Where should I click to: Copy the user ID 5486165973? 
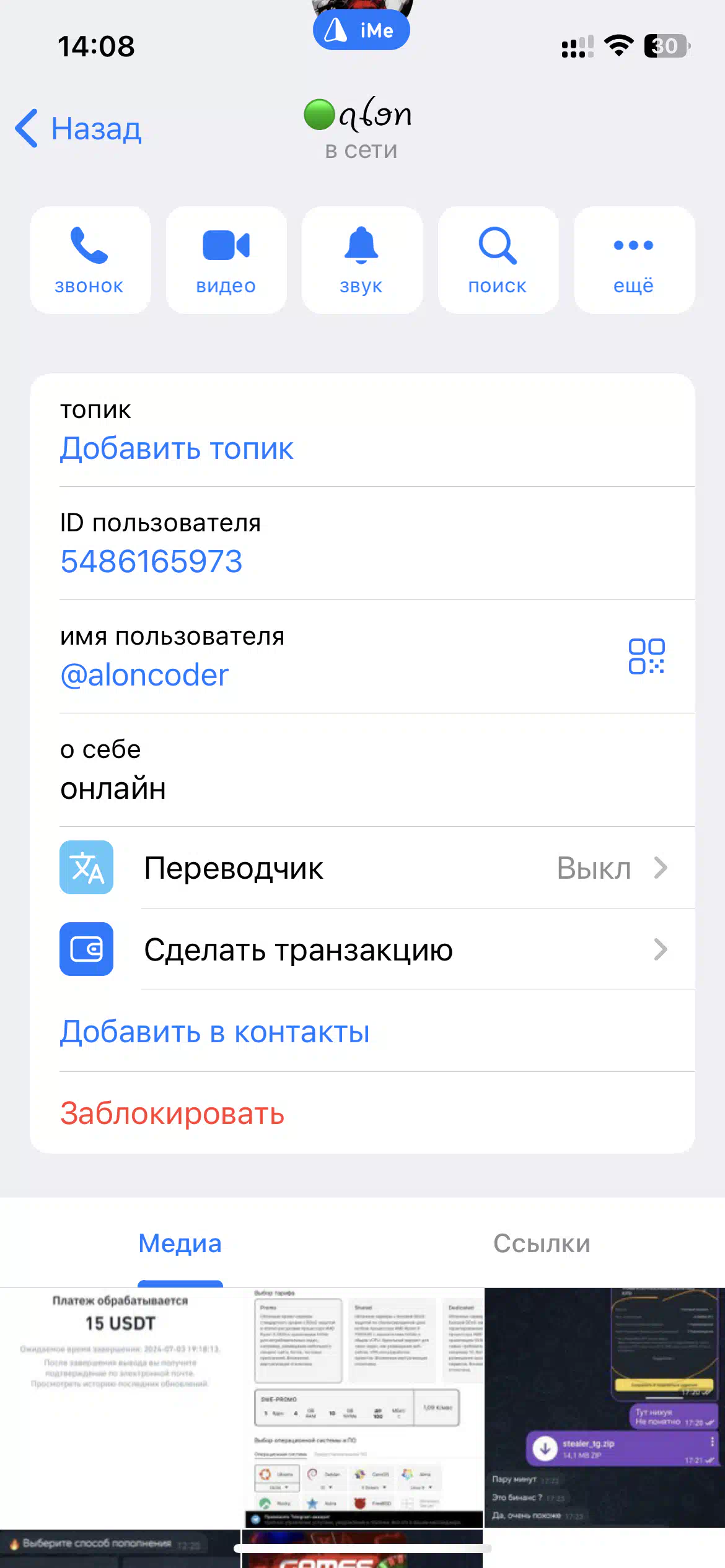click(151, 562)
